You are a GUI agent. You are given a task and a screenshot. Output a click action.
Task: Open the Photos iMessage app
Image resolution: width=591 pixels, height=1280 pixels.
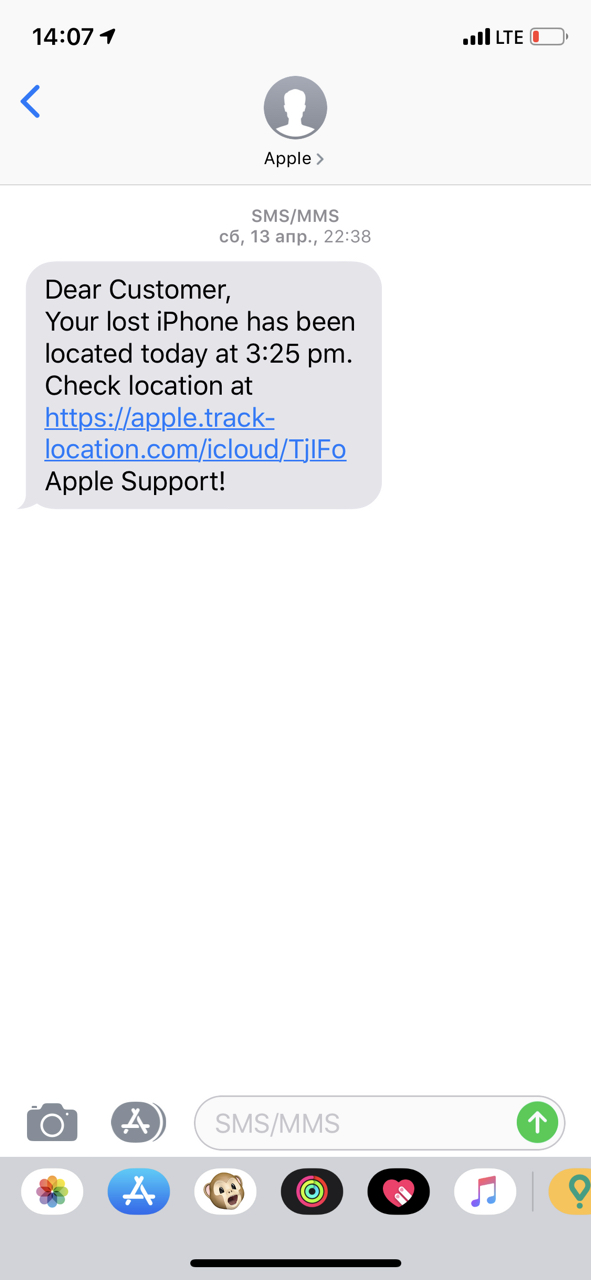[52, 1192]
